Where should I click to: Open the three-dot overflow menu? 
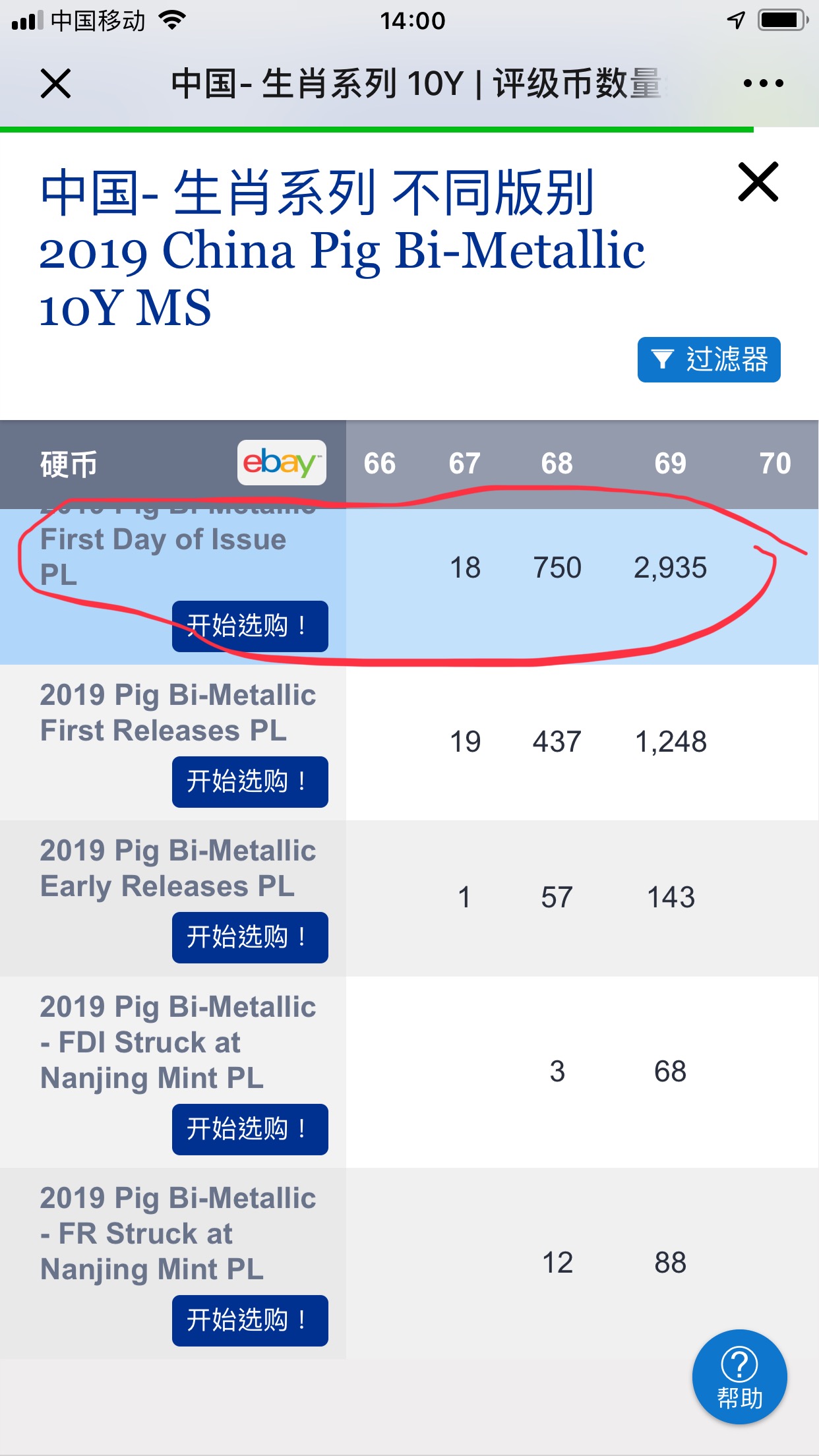(x=763, y=84)
